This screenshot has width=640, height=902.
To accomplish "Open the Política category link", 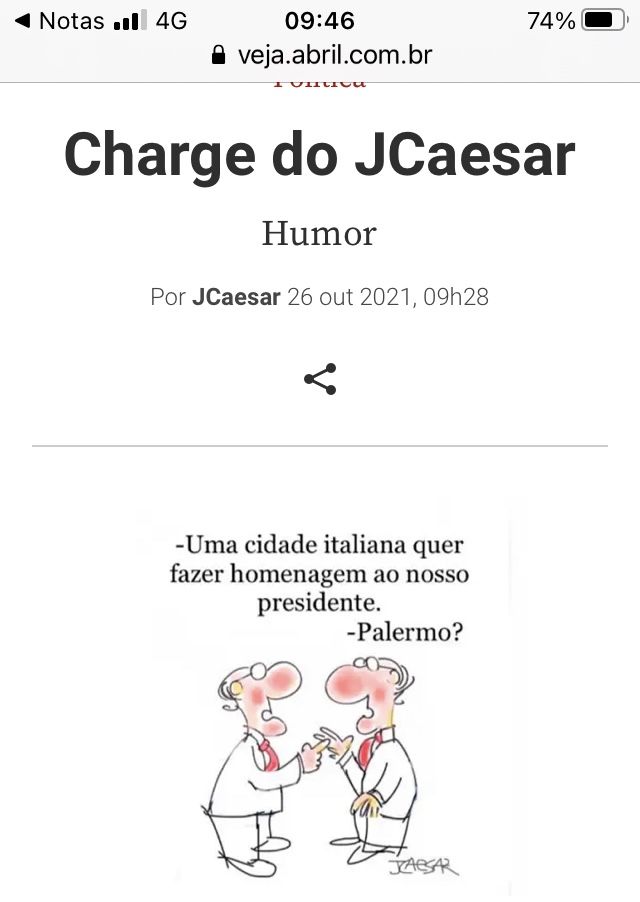I will point(320,84).
